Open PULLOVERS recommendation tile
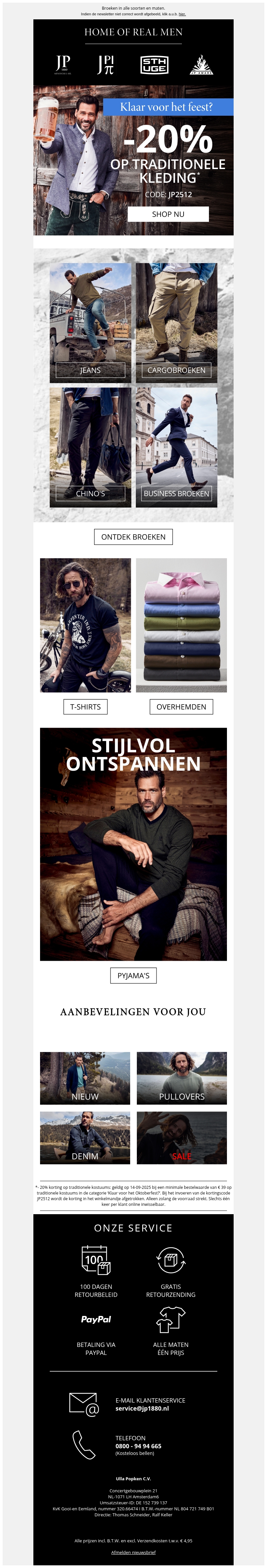267x1568 pixels. coord(182,1078)
